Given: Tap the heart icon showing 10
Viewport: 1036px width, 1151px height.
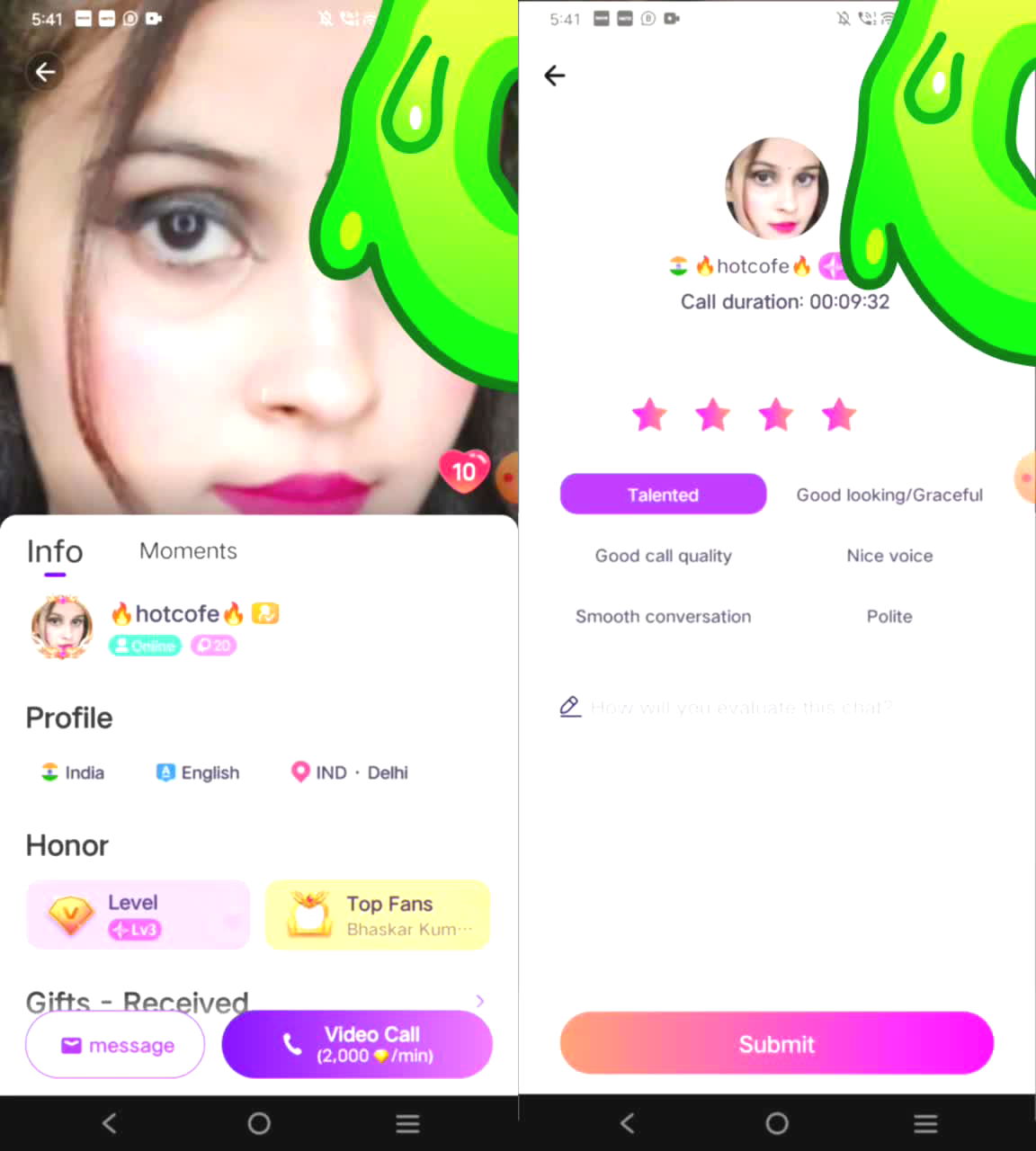Looking at the screenshot, I should pos(463,471).
